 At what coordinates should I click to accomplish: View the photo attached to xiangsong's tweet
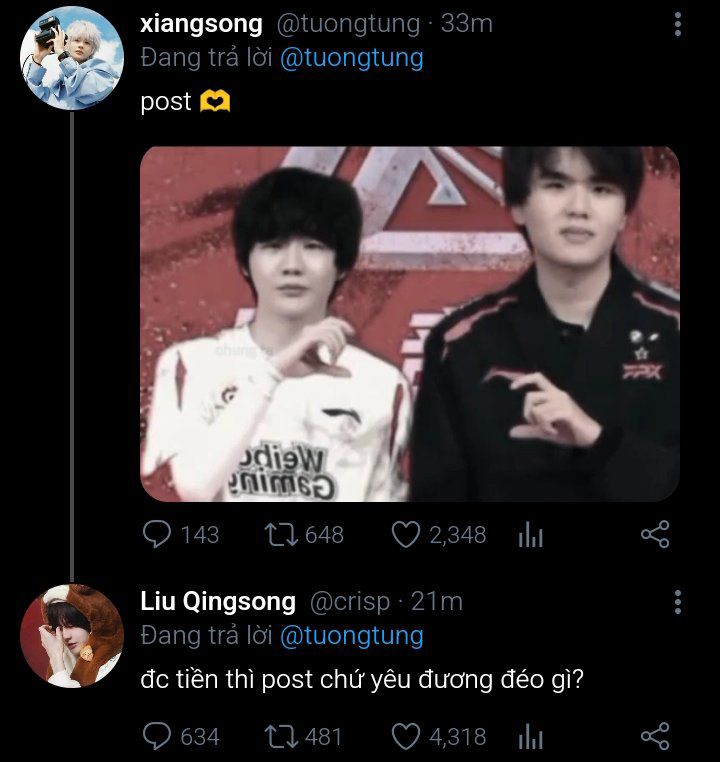[x=409, y=323]
